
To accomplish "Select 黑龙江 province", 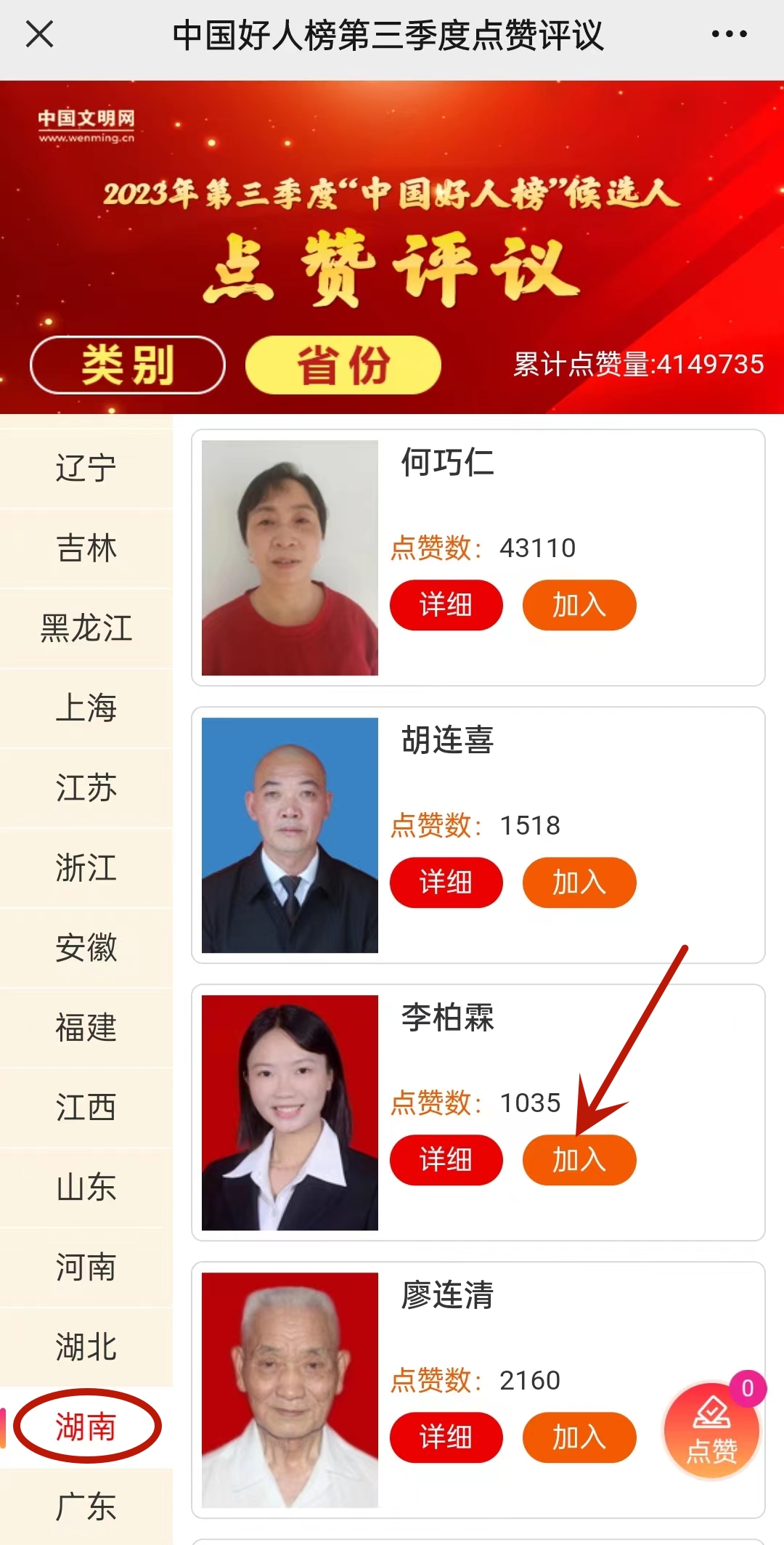I will [86, 628].
